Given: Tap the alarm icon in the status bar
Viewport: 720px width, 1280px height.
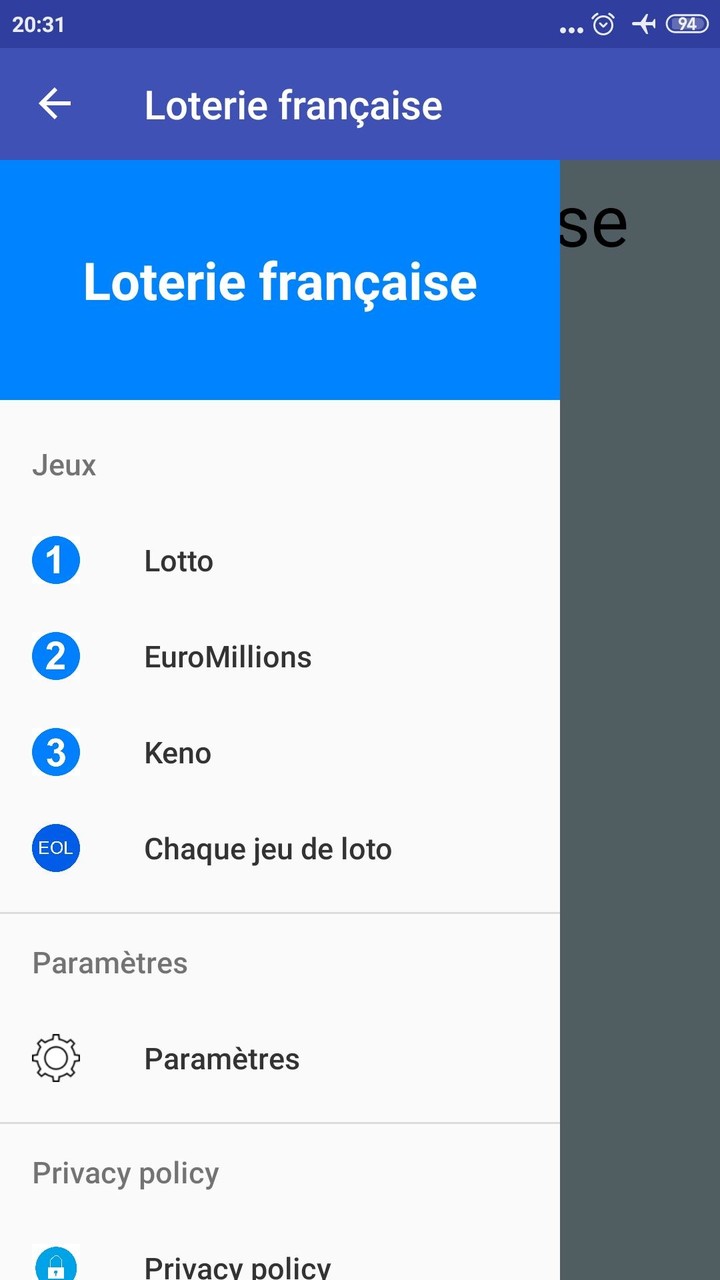Looking at the screenshot, I should point(602,24).
